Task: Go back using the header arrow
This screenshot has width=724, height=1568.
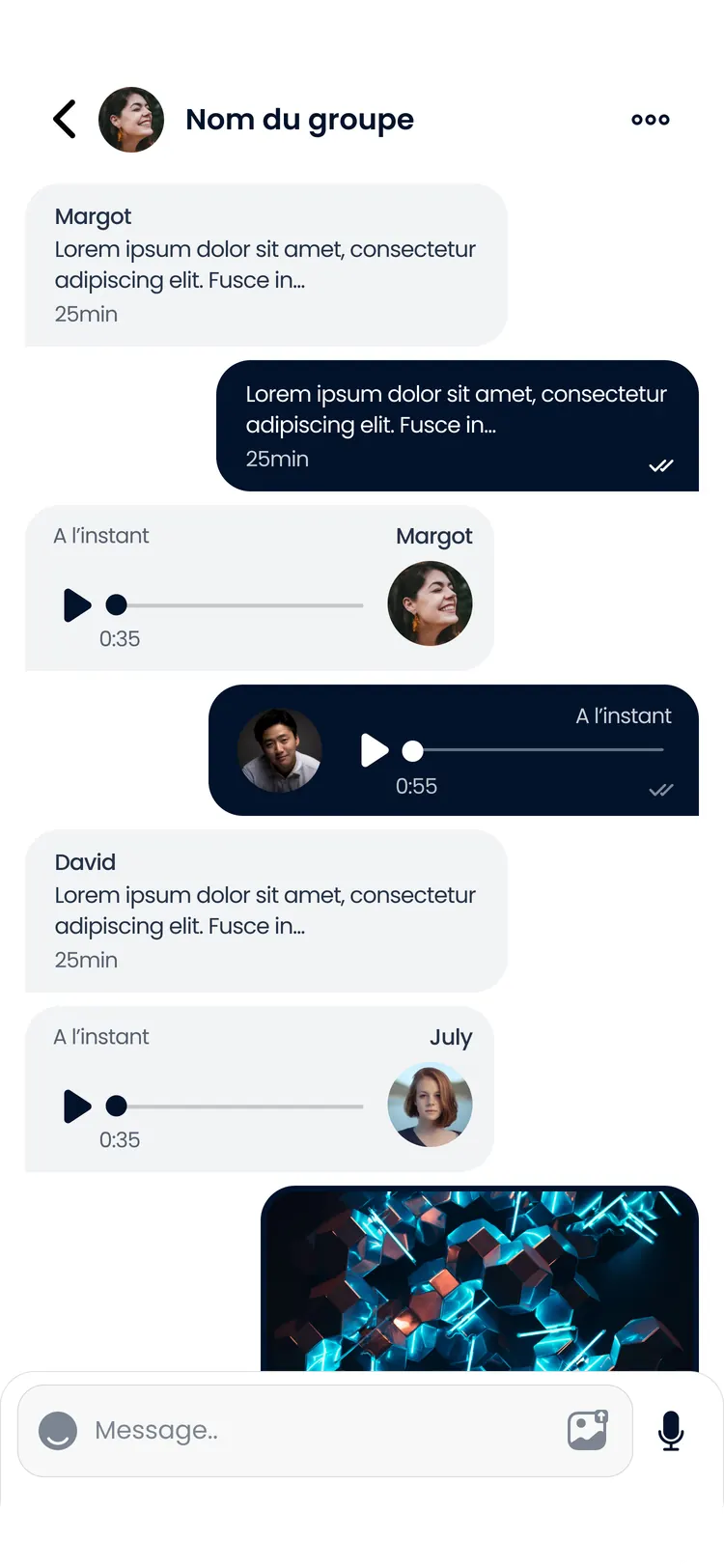Action: click(65, 120)
